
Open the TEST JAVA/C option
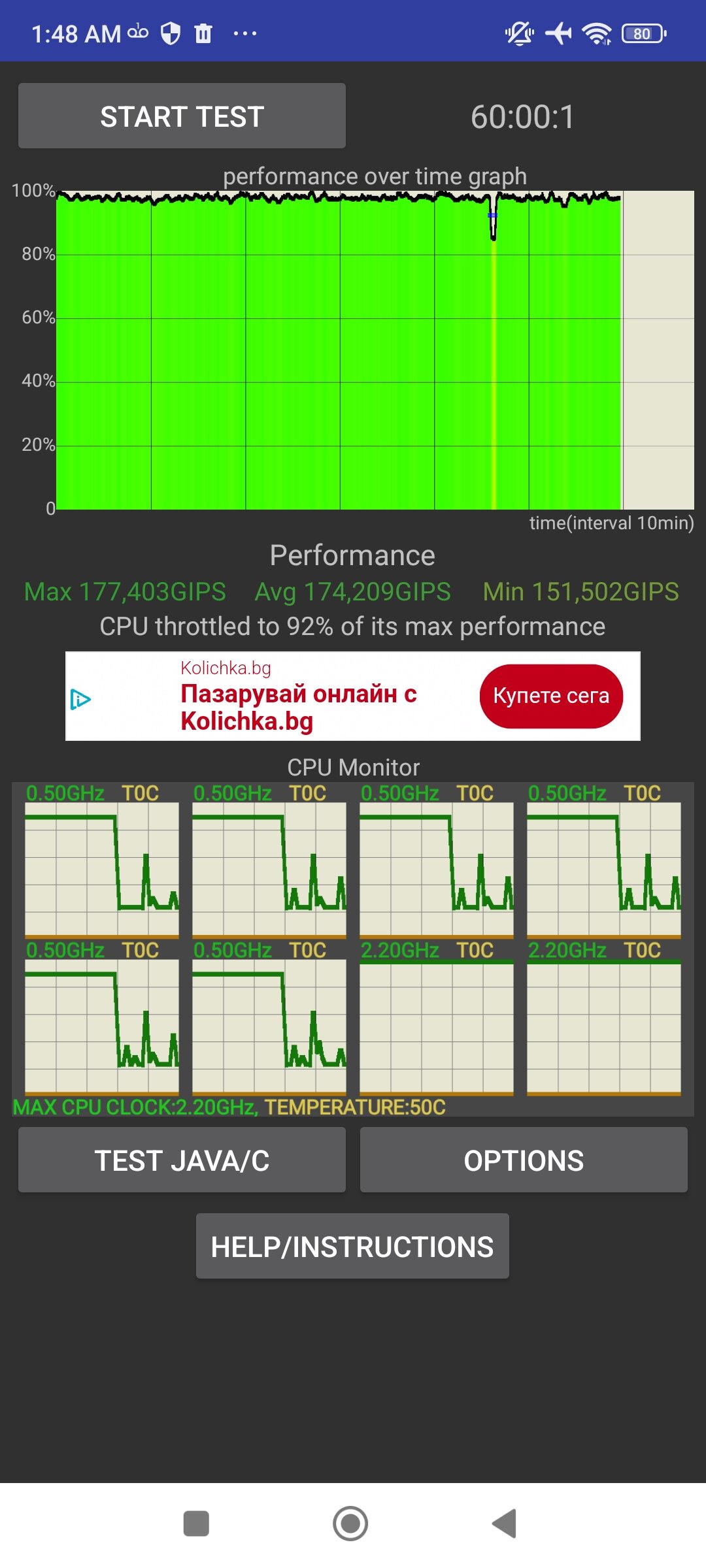point(182,1160)
